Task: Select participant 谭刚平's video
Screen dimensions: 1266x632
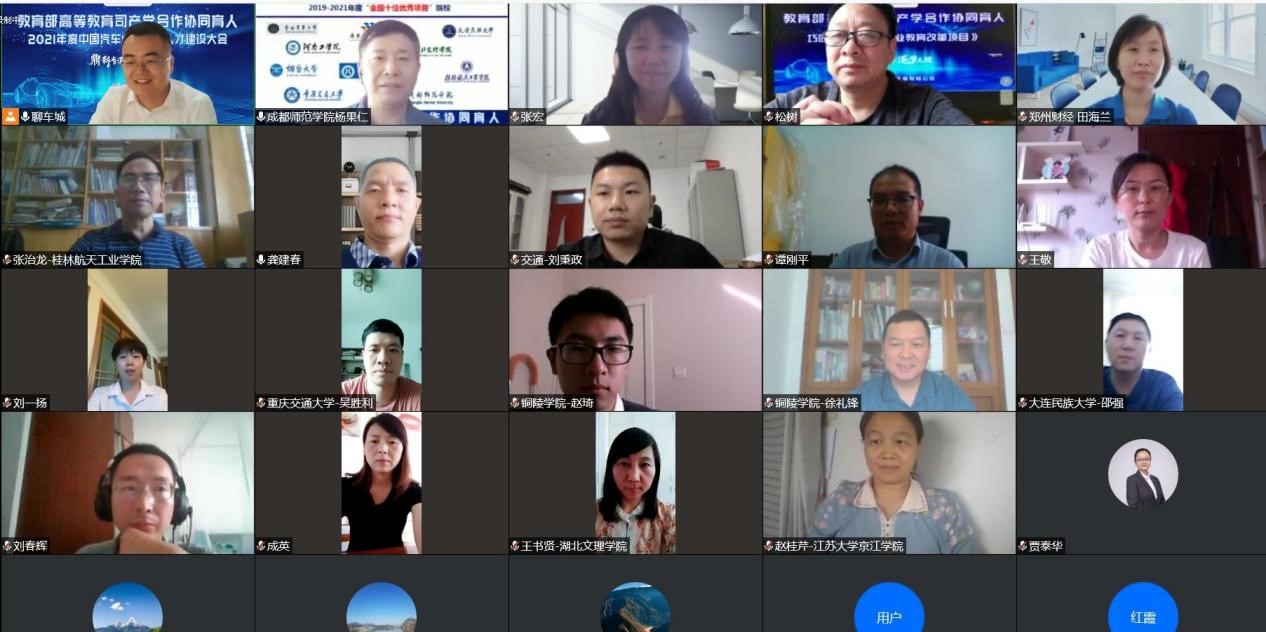Action: [x=889, y=196]
